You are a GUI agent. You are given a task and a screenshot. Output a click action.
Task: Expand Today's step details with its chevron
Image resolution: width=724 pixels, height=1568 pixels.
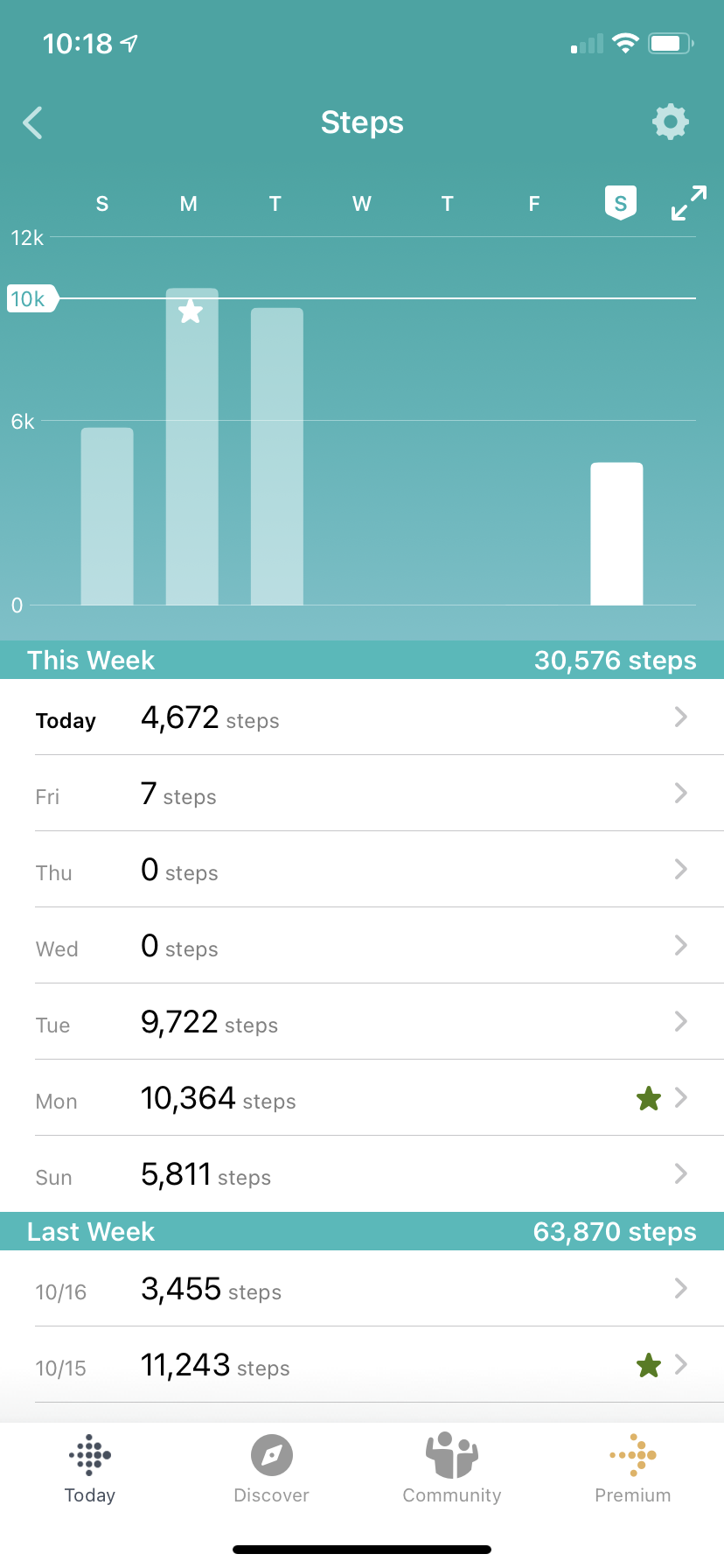681,717
